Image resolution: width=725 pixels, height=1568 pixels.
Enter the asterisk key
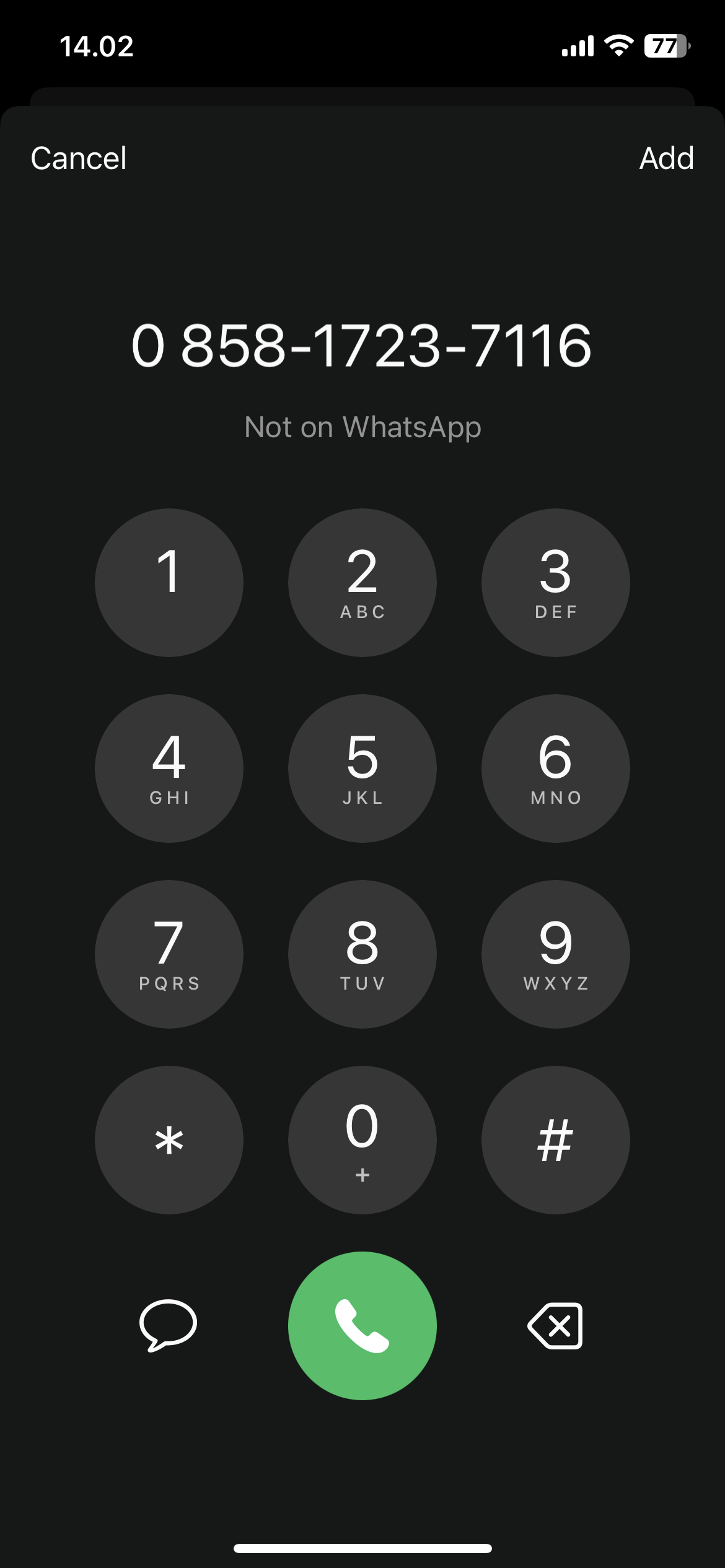click(169, 1140)
